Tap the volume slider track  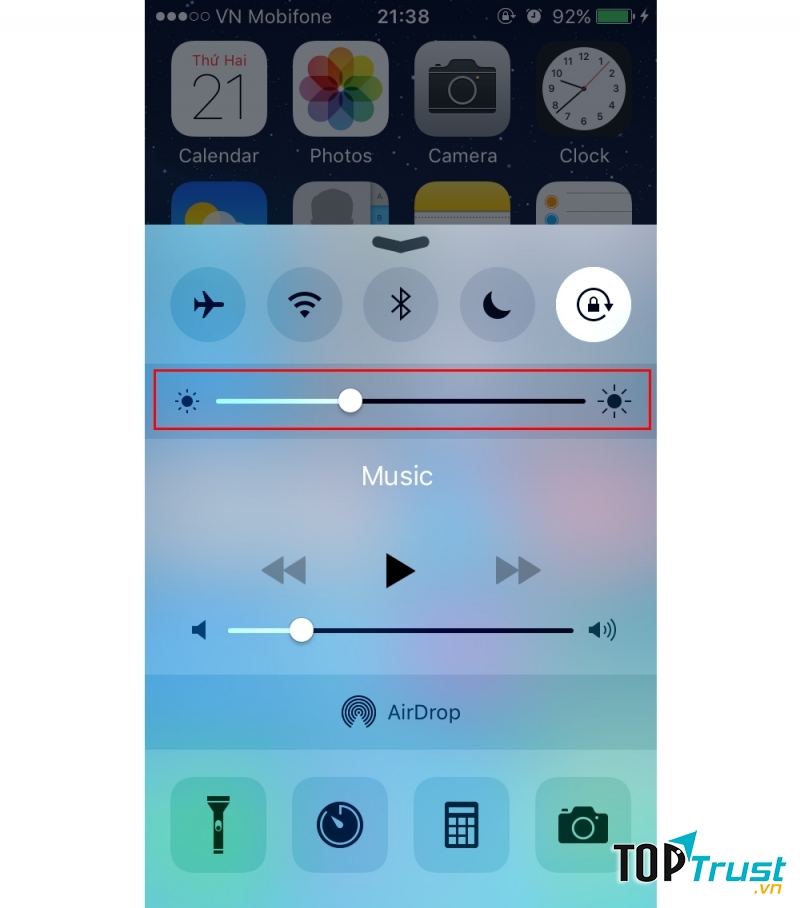coord(440,630)
